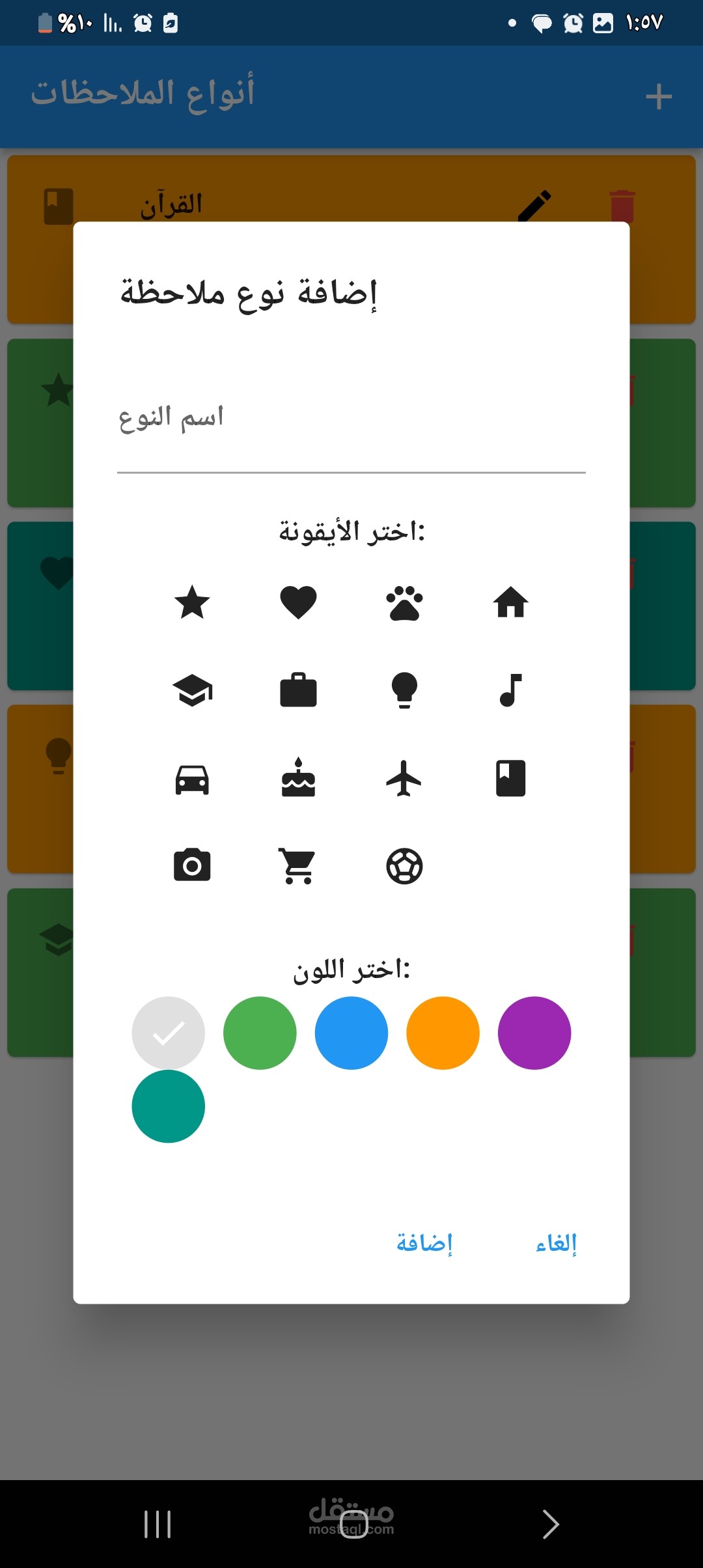
Task: Pick the car icon
Action: [192, 779]
